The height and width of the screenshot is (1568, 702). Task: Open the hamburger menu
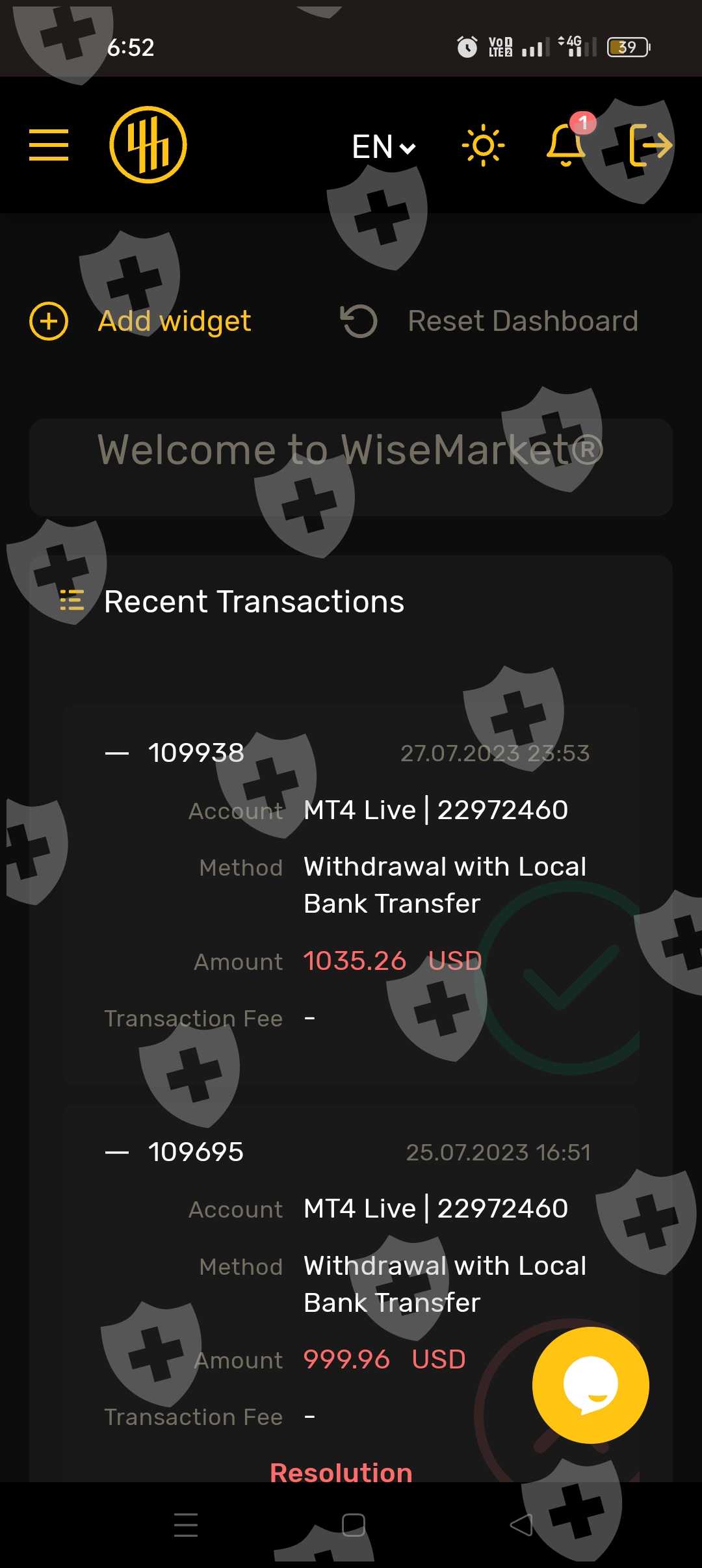pos(49,144)
